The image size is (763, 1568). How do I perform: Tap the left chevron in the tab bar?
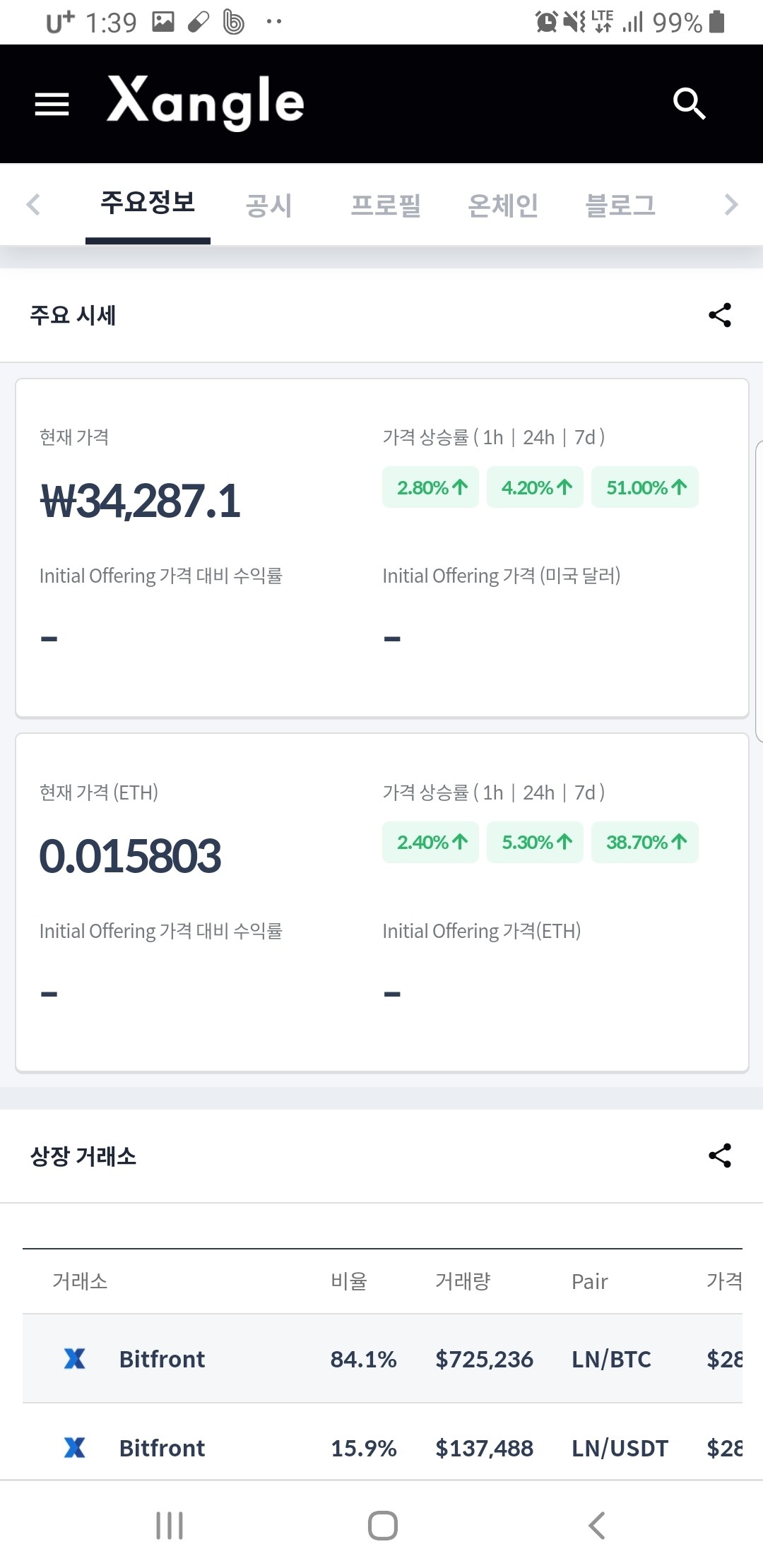click(x=32, y=205)
